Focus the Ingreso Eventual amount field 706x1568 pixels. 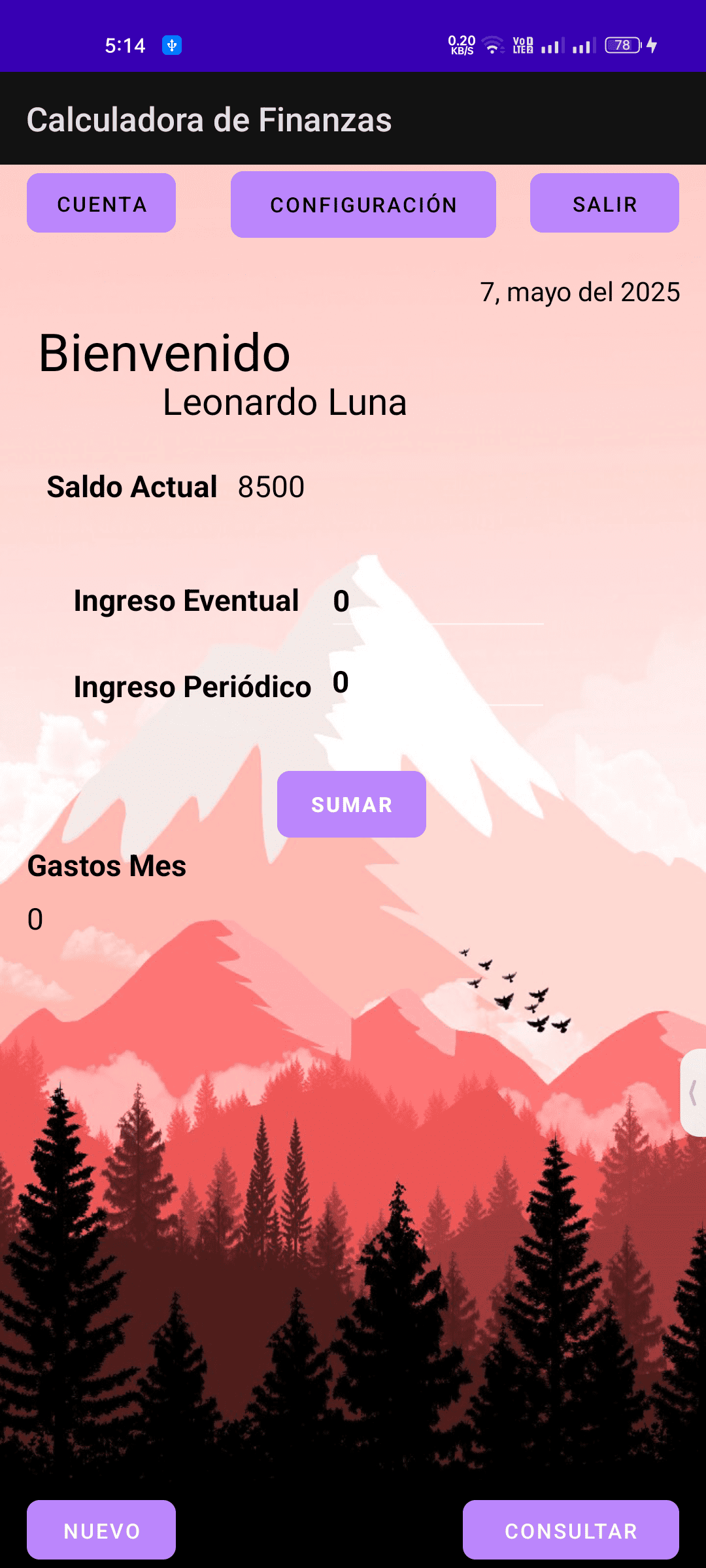pos(437,602)
